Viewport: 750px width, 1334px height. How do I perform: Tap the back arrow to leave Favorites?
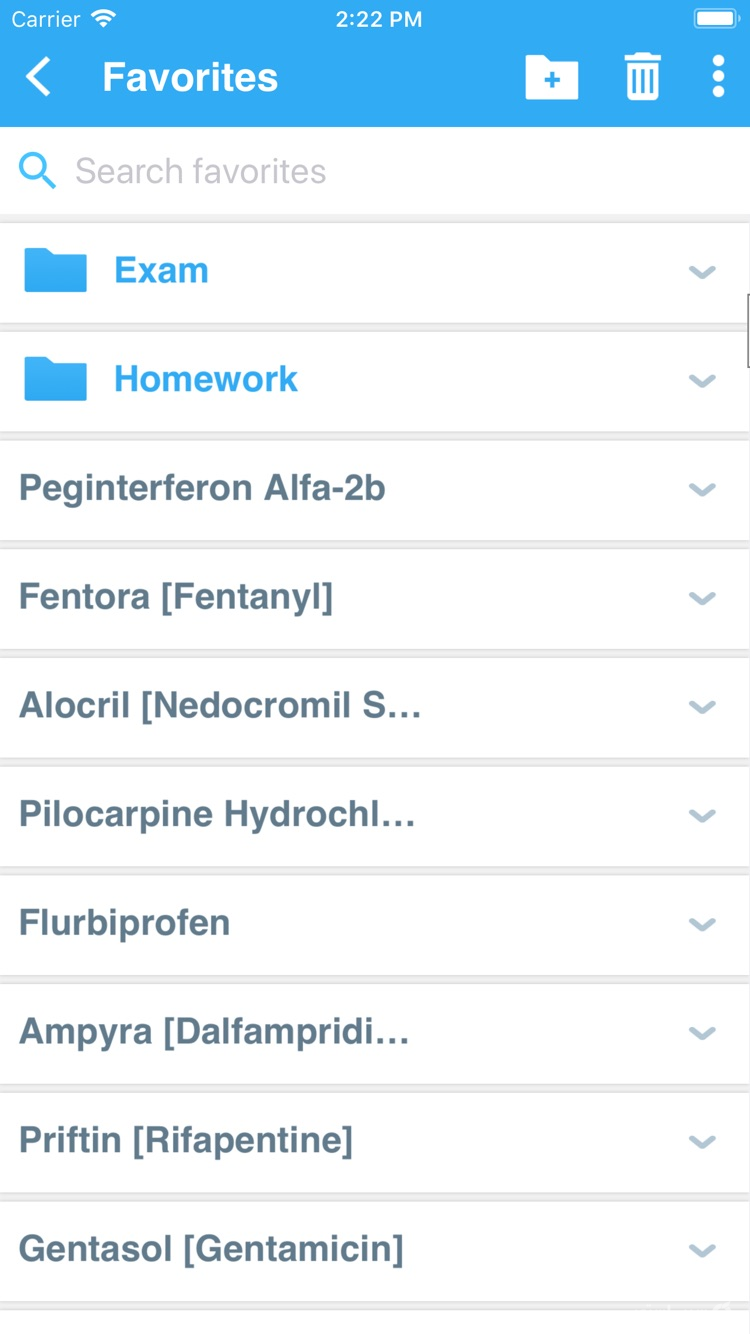click(38, 76)
